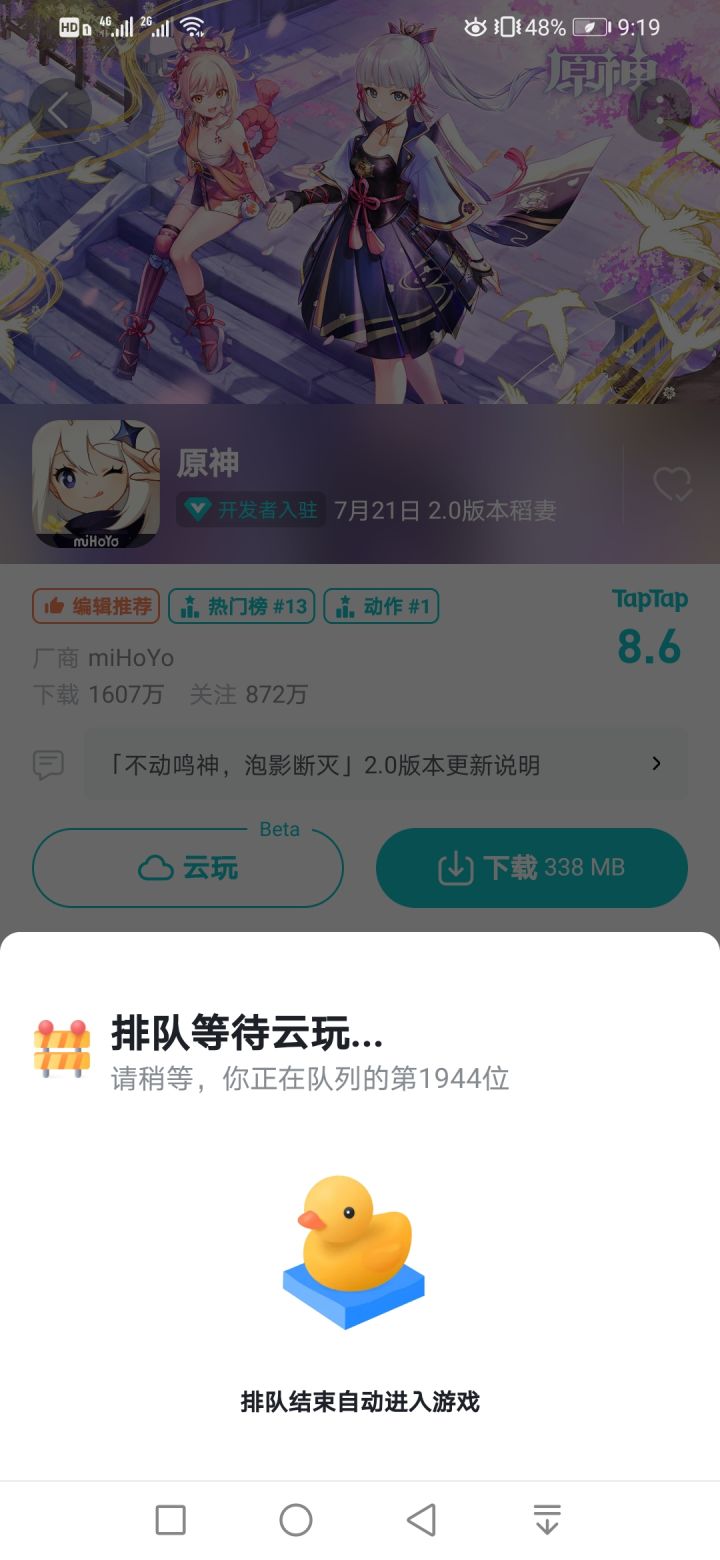The width and height of the screenshot is (720, 1560).
Task: Expand the 2.0 version update announcement chevron
Action: click(x=657, y=763)
